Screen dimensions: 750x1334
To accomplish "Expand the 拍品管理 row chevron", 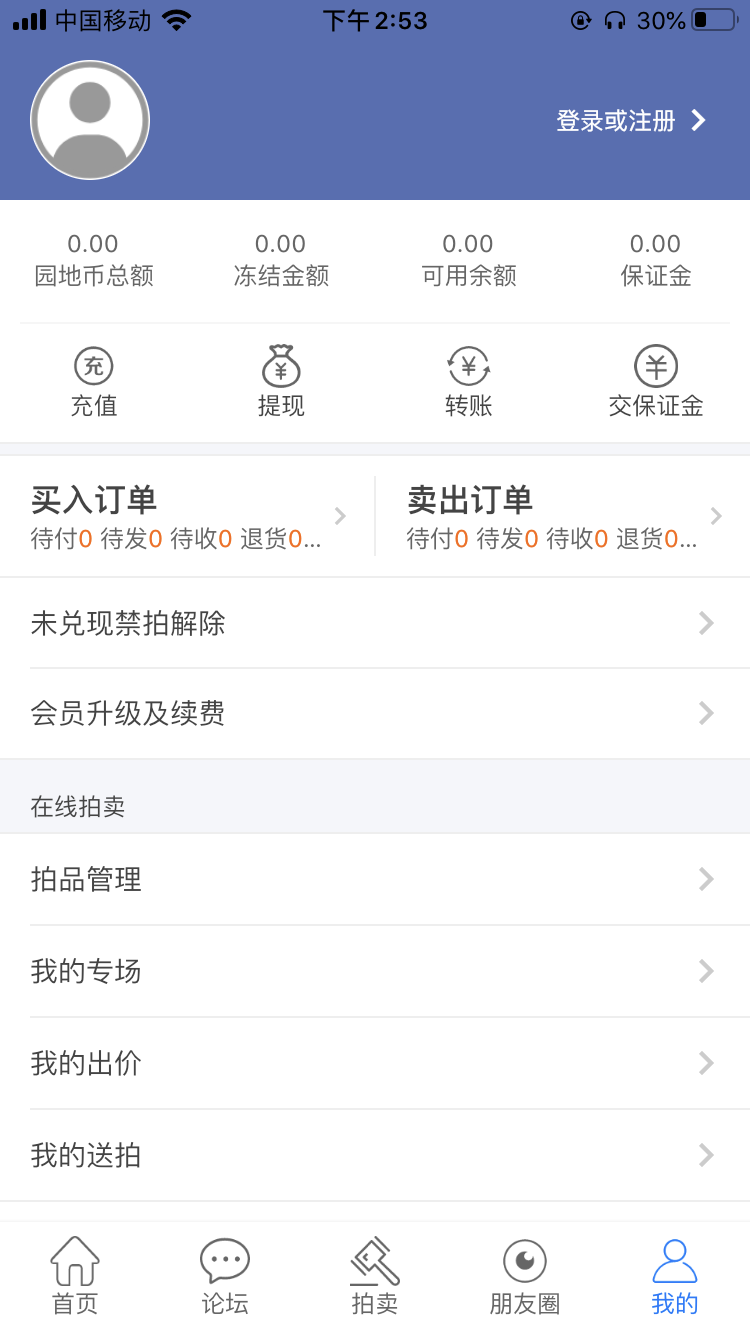I will coord(707,879).
